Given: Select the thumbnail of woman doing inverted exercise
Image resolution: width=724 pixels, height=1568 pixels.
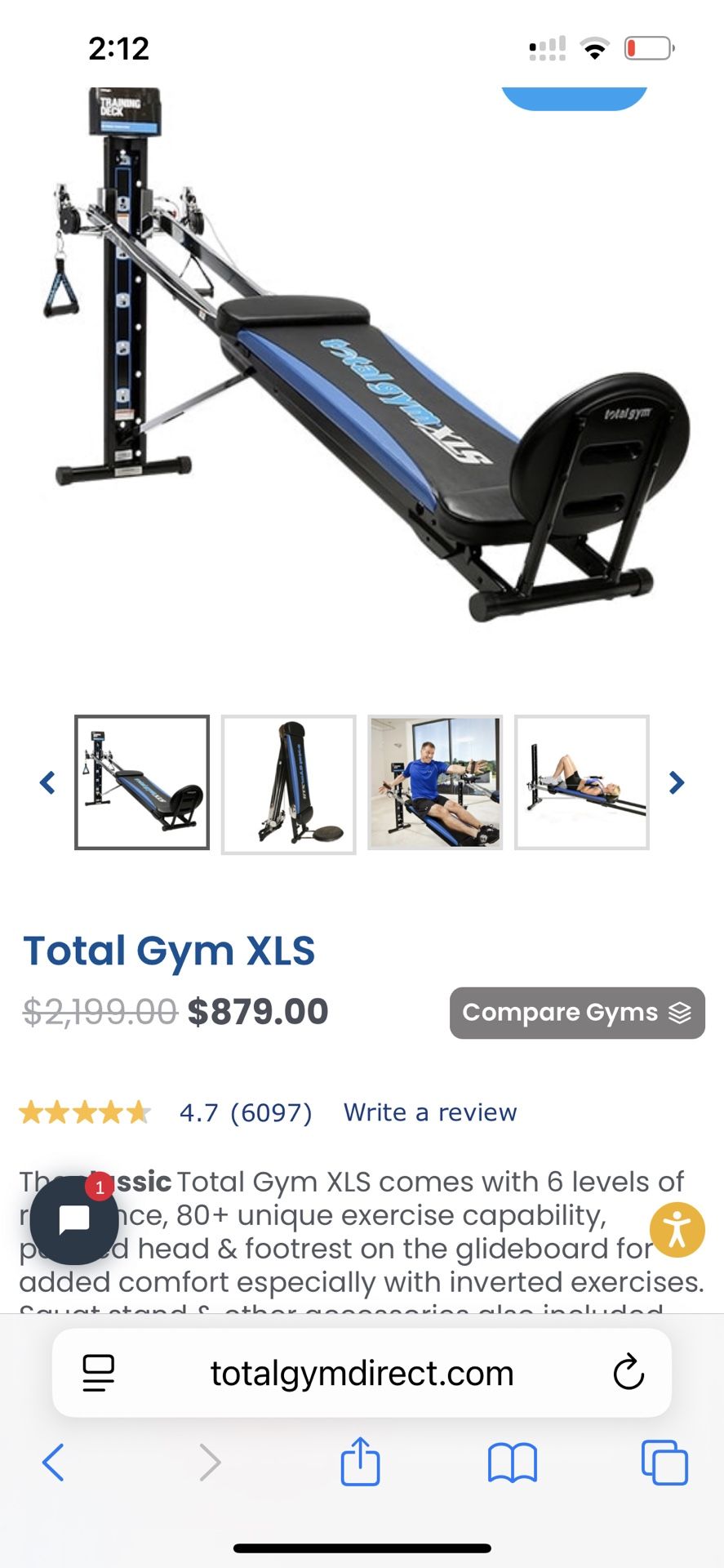Looking at the screenshot, I should click(x=582, y=782).
